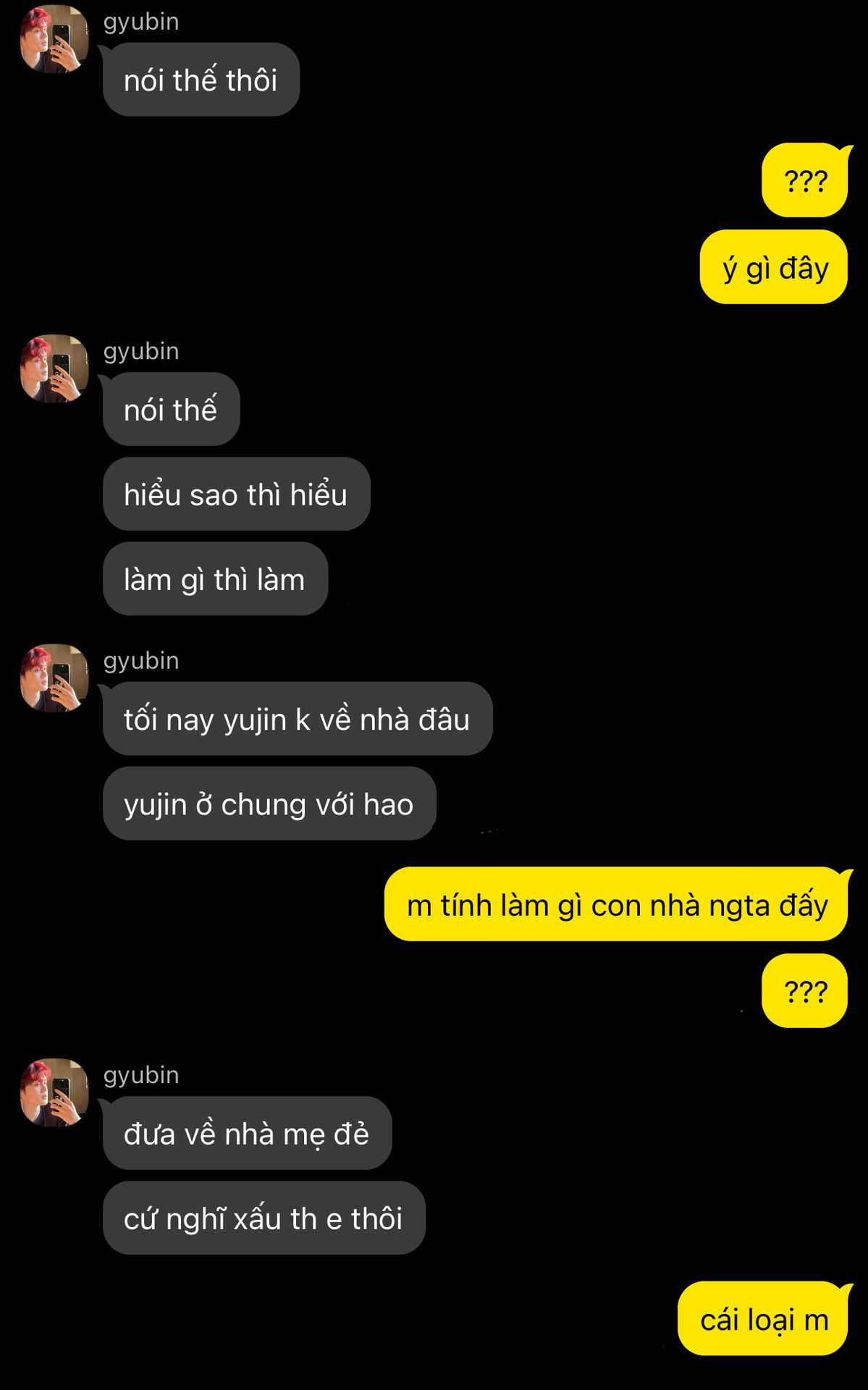Viewport: 868px width, 1390px height.
Task: Open gyubin's avatar beside 'nói thế thôi'
Action: [54, 39]
